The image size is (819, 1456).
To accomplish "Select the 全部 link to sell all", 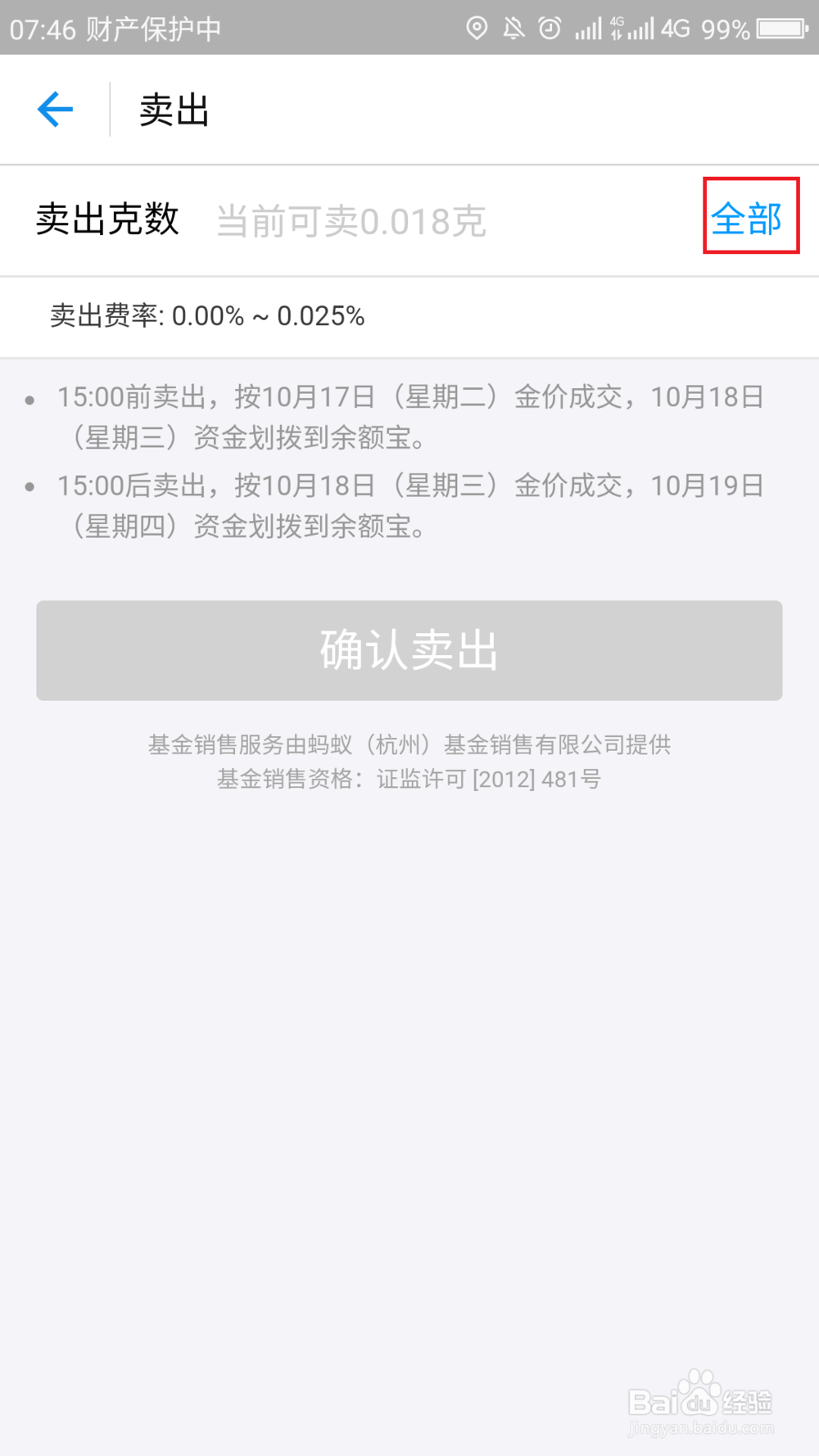I will [747, 219].
